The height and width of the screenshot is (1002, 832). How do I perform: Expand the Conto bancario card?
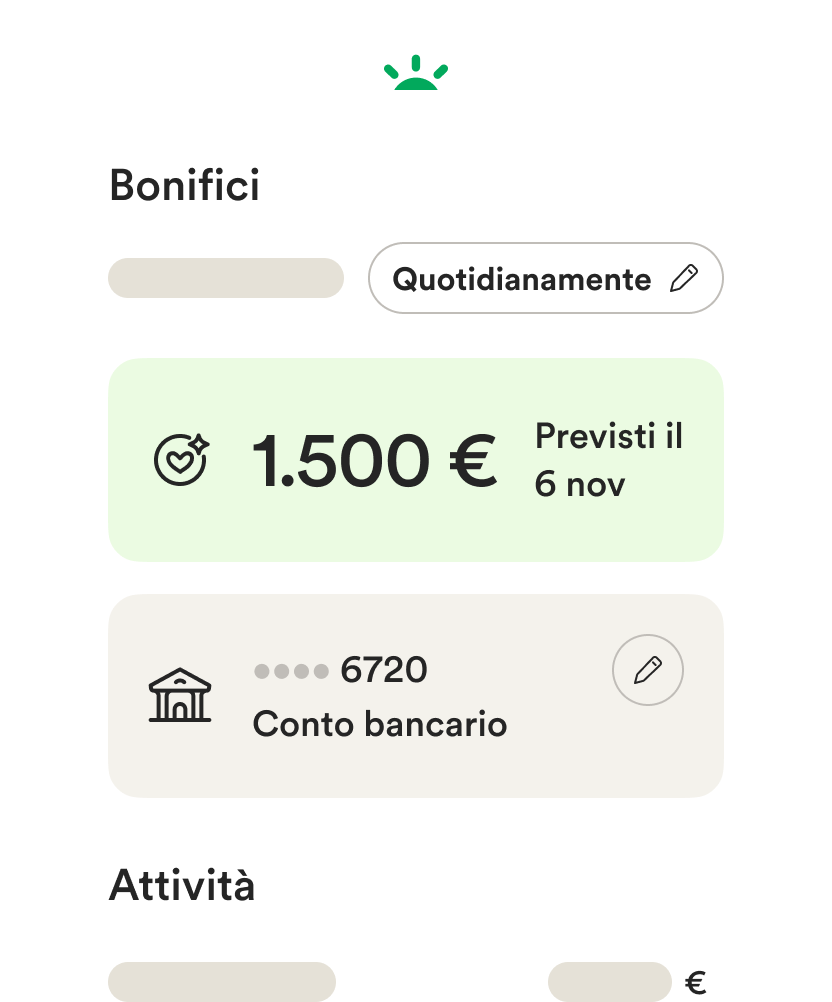[x=416, y=695]
